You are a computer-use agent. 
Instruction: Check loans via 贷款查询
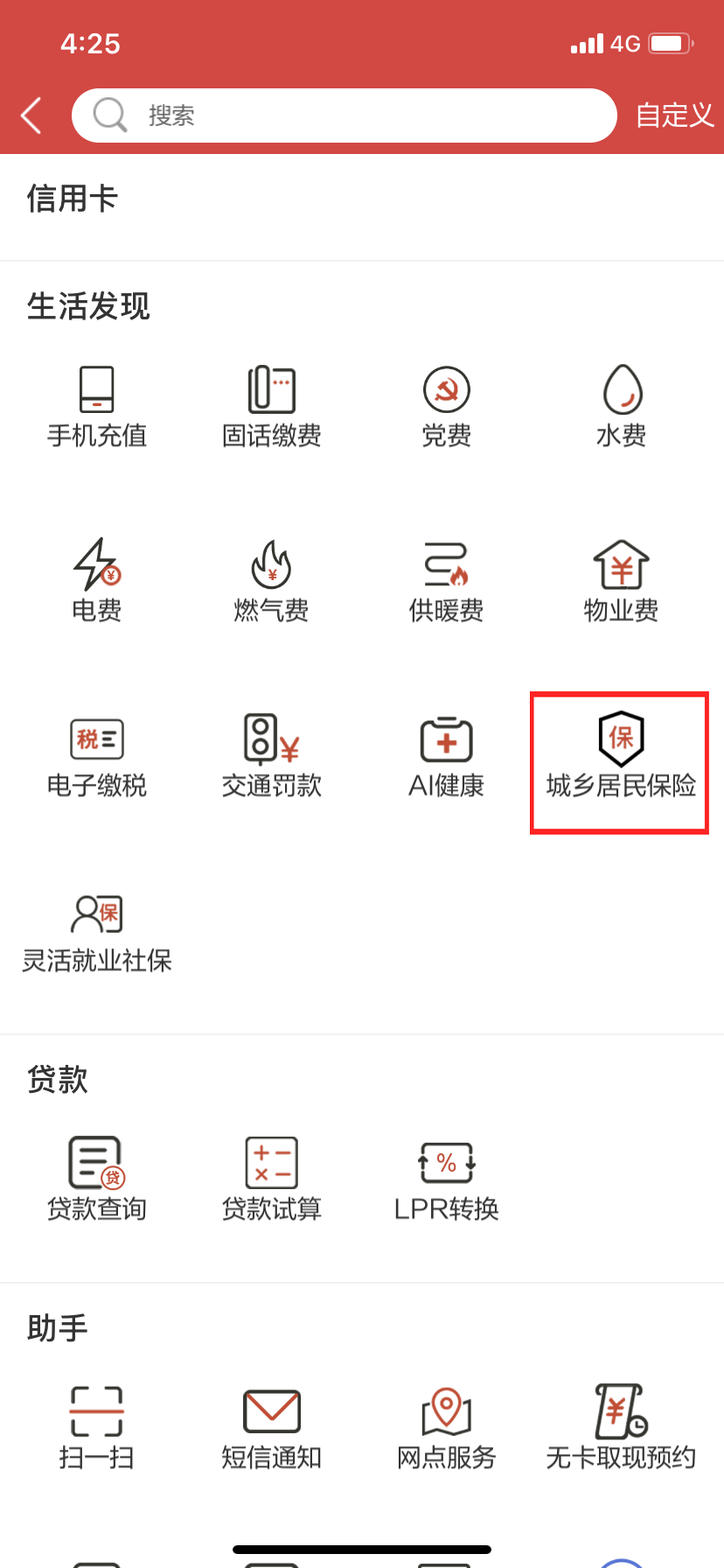pyautogui.click(x=97, y=1179)
